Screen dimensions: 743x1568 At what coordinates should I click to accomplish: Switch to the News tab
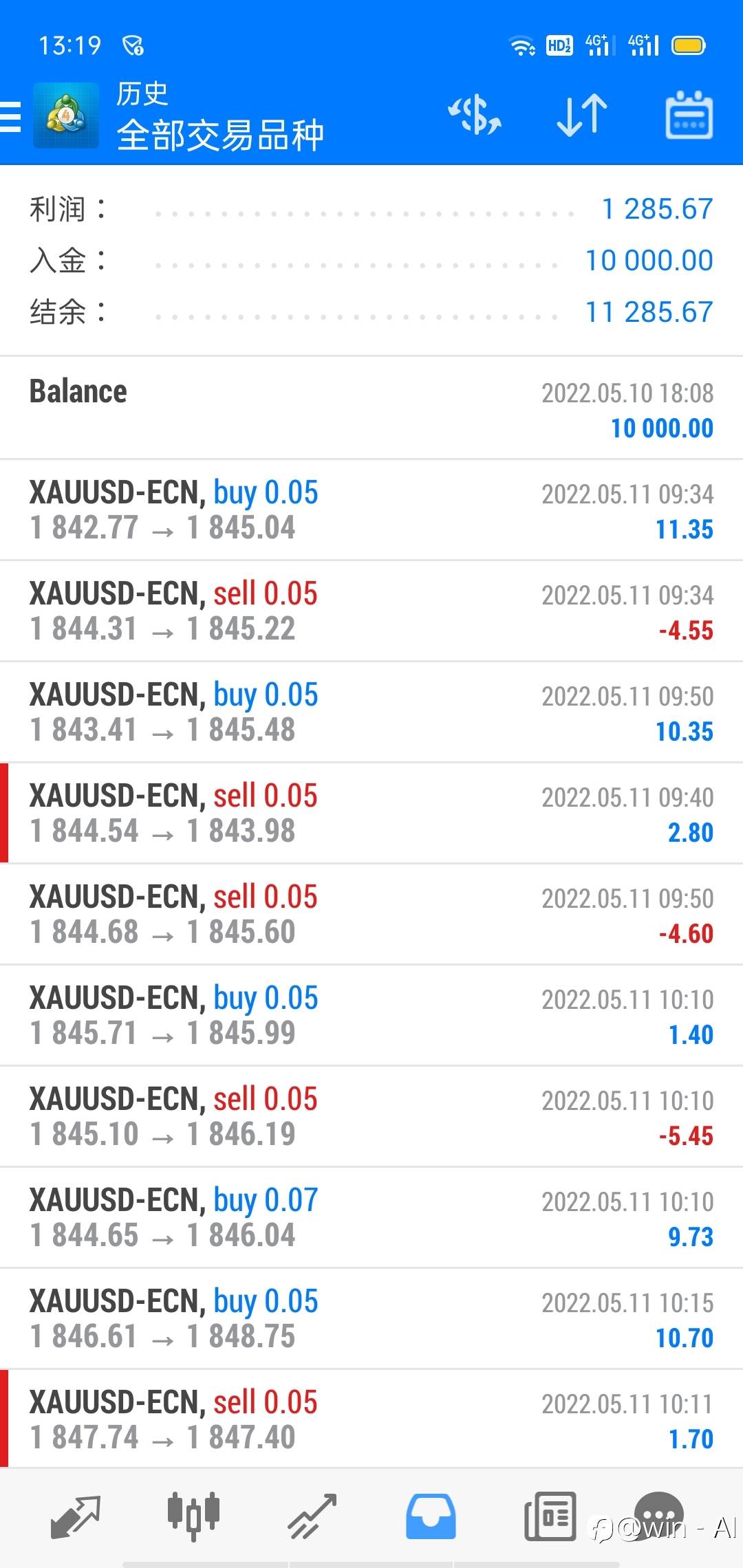click(550, 1517)
